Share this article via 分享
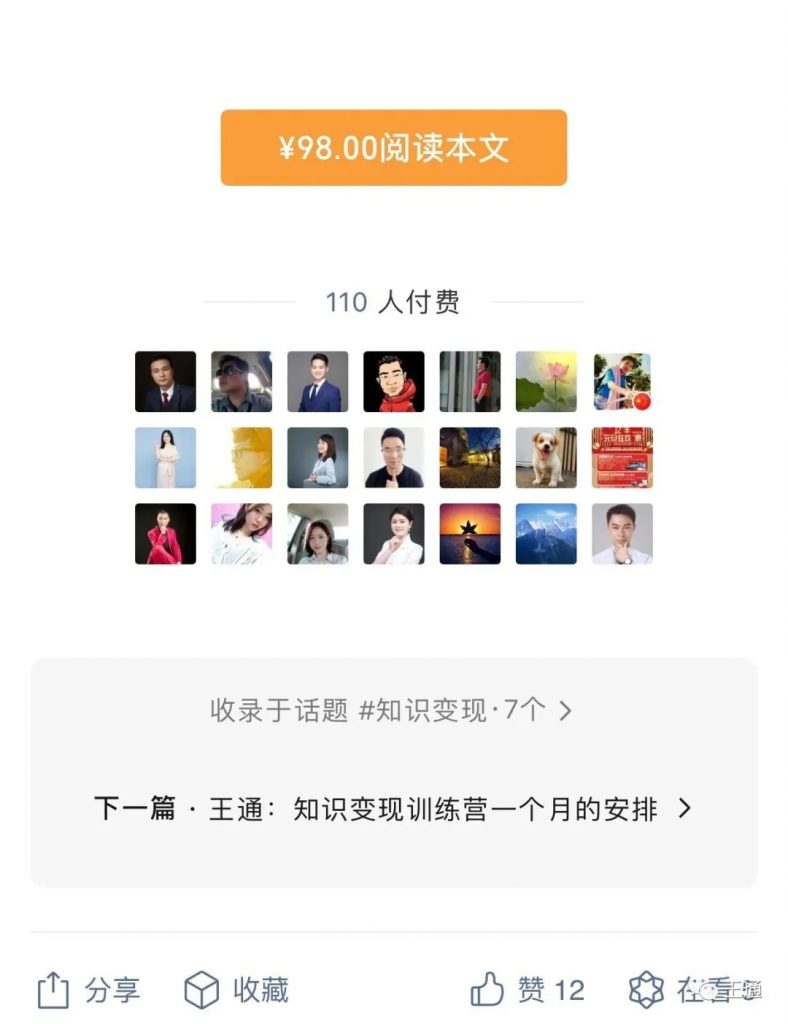Viewport: 788px width, 1024px height. click(88, 990)
